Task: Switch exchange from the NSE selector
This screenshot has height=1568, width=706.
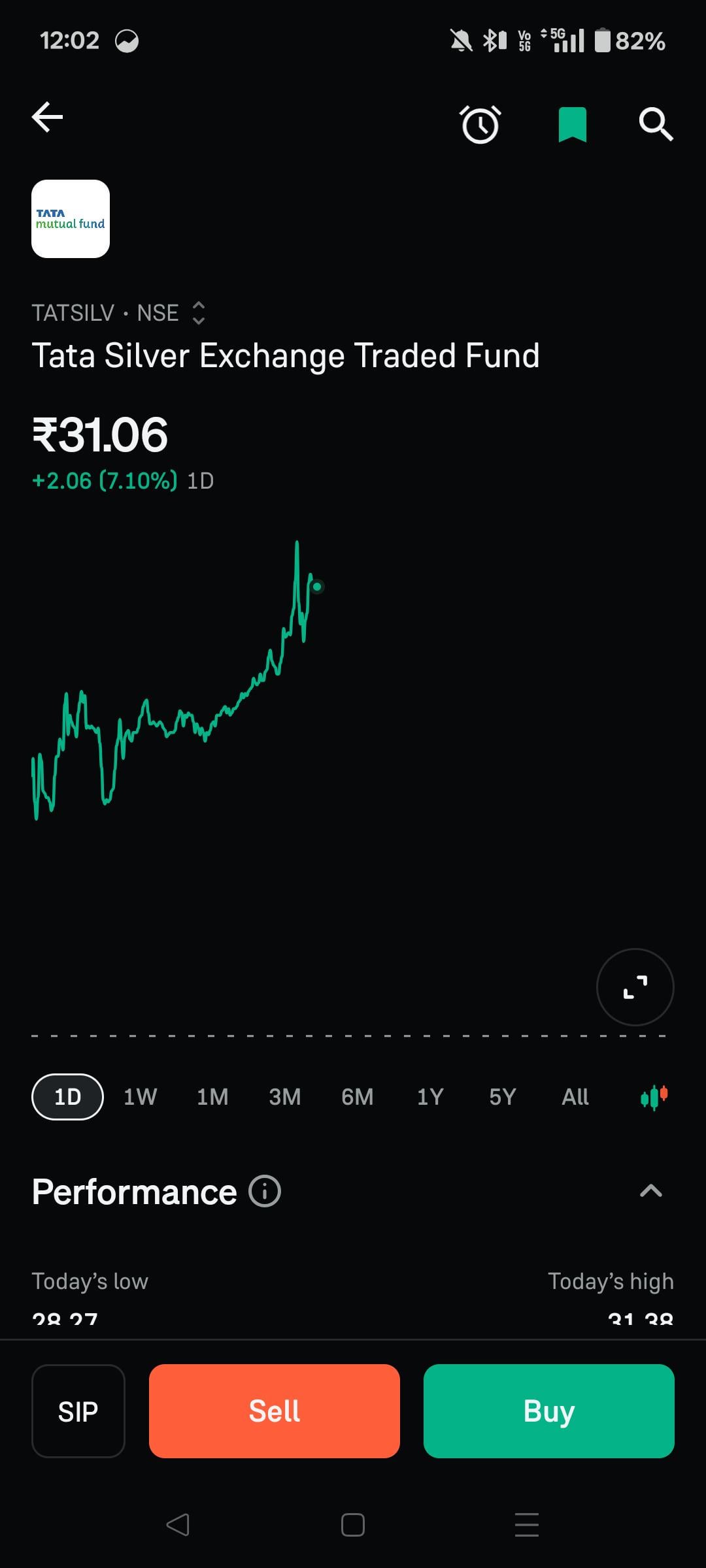Action: 198,313
